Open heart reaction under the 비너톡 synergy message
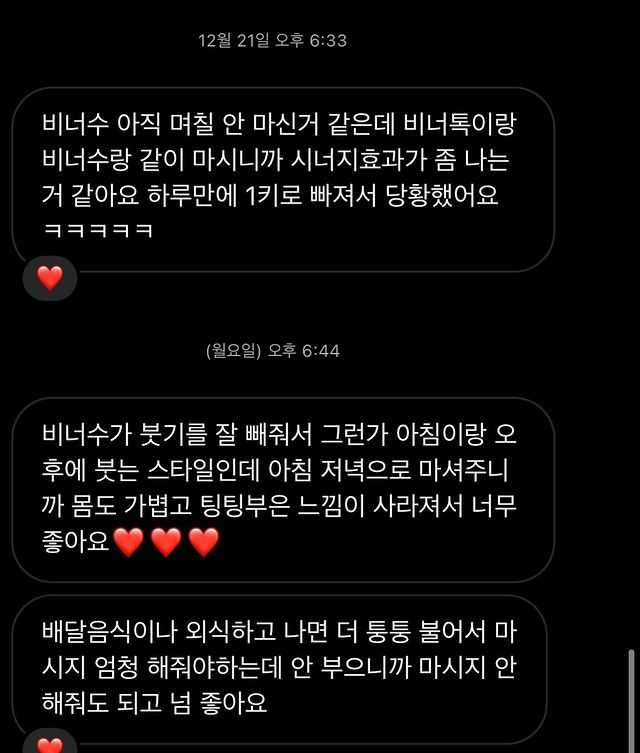Screen dimensions: 640x753 pos(49,277)
